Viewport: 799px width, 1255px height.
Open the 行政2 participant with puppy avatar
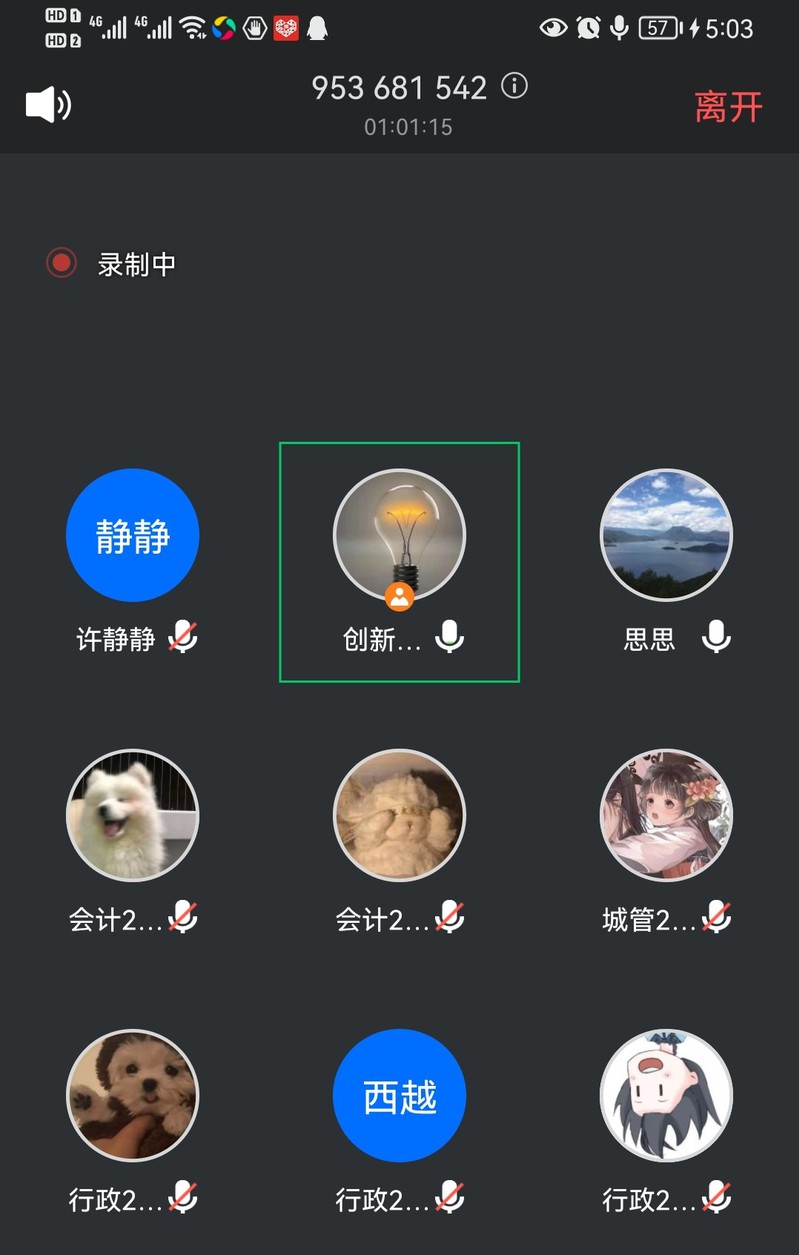click(133, 1096)
